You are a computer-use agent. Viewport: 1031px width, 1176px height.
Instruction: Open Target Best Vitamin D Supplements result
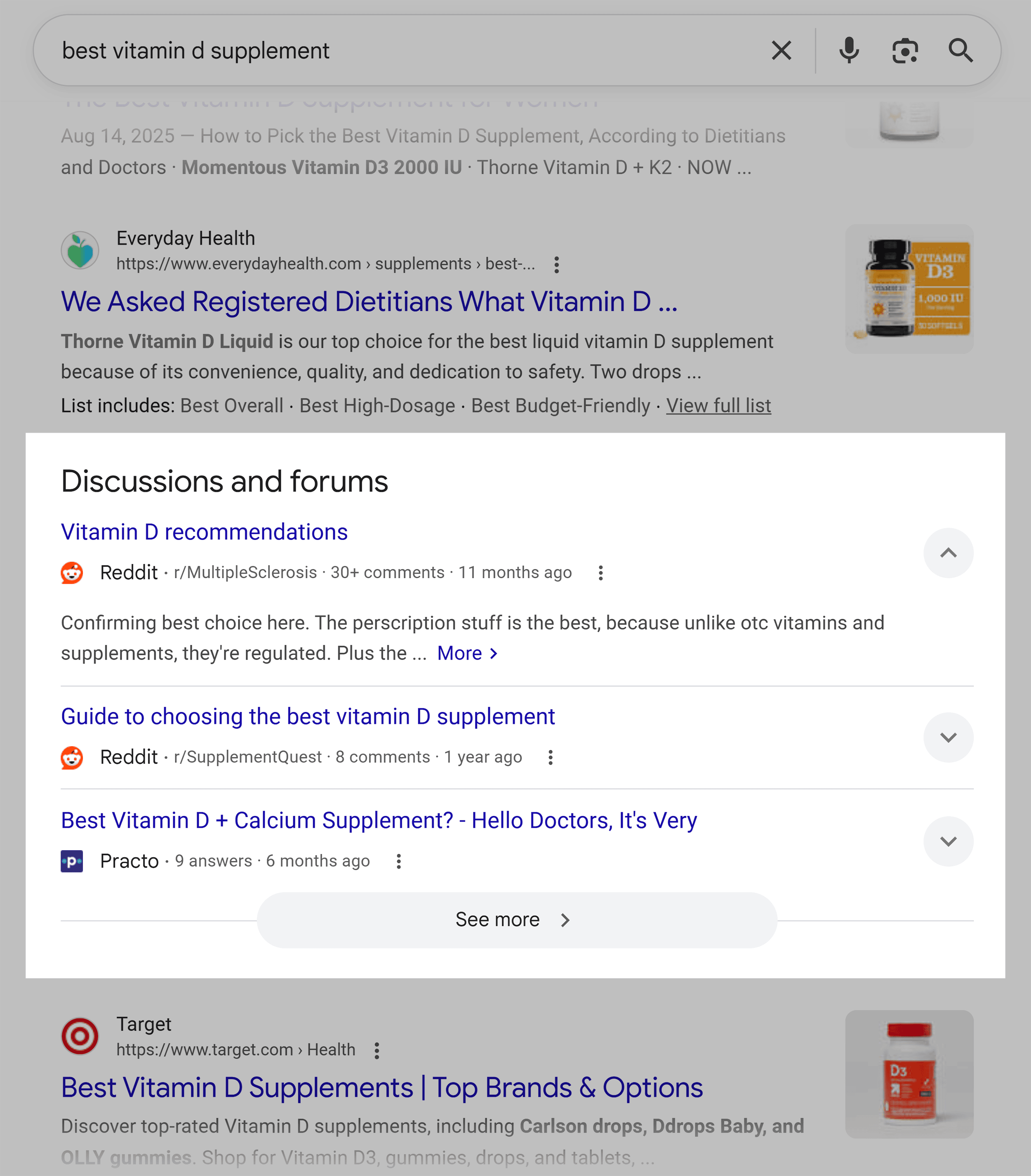point(381,1087)
